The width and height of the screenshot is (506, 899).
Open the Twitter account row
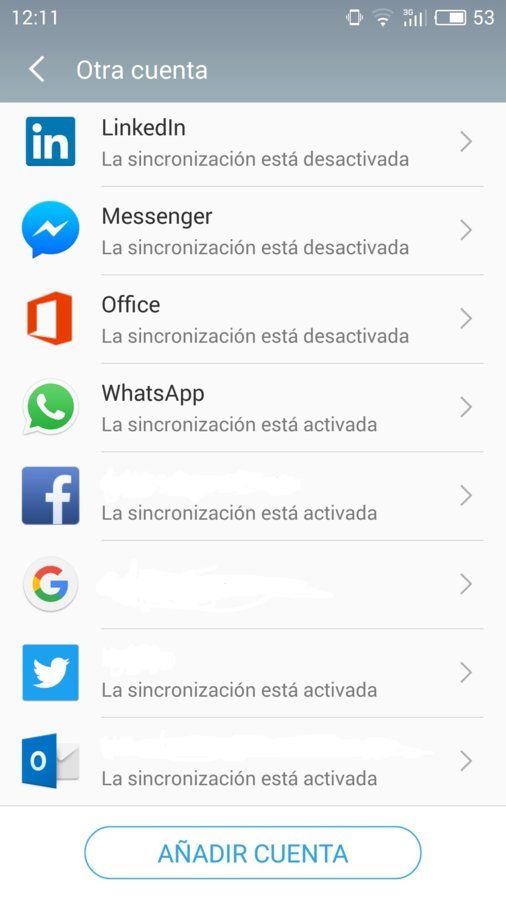coord(253,673)
